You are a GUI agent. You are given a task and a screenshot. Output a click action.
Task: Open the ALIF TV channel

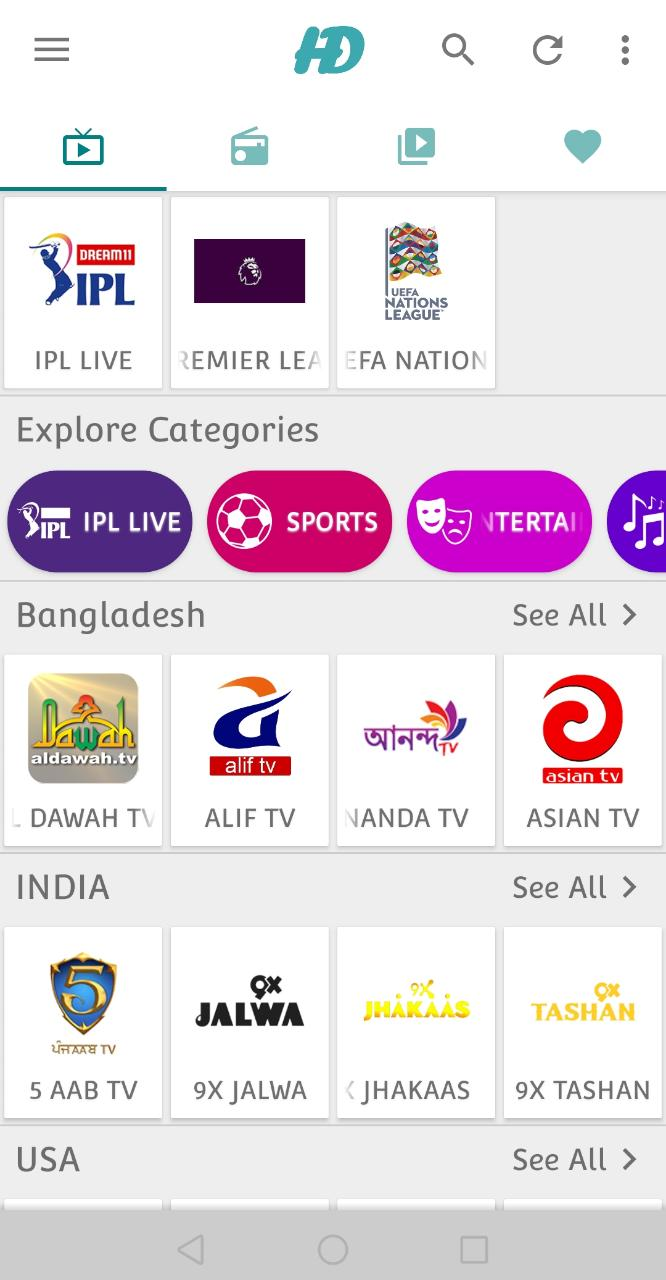click(x=250, y=751)
